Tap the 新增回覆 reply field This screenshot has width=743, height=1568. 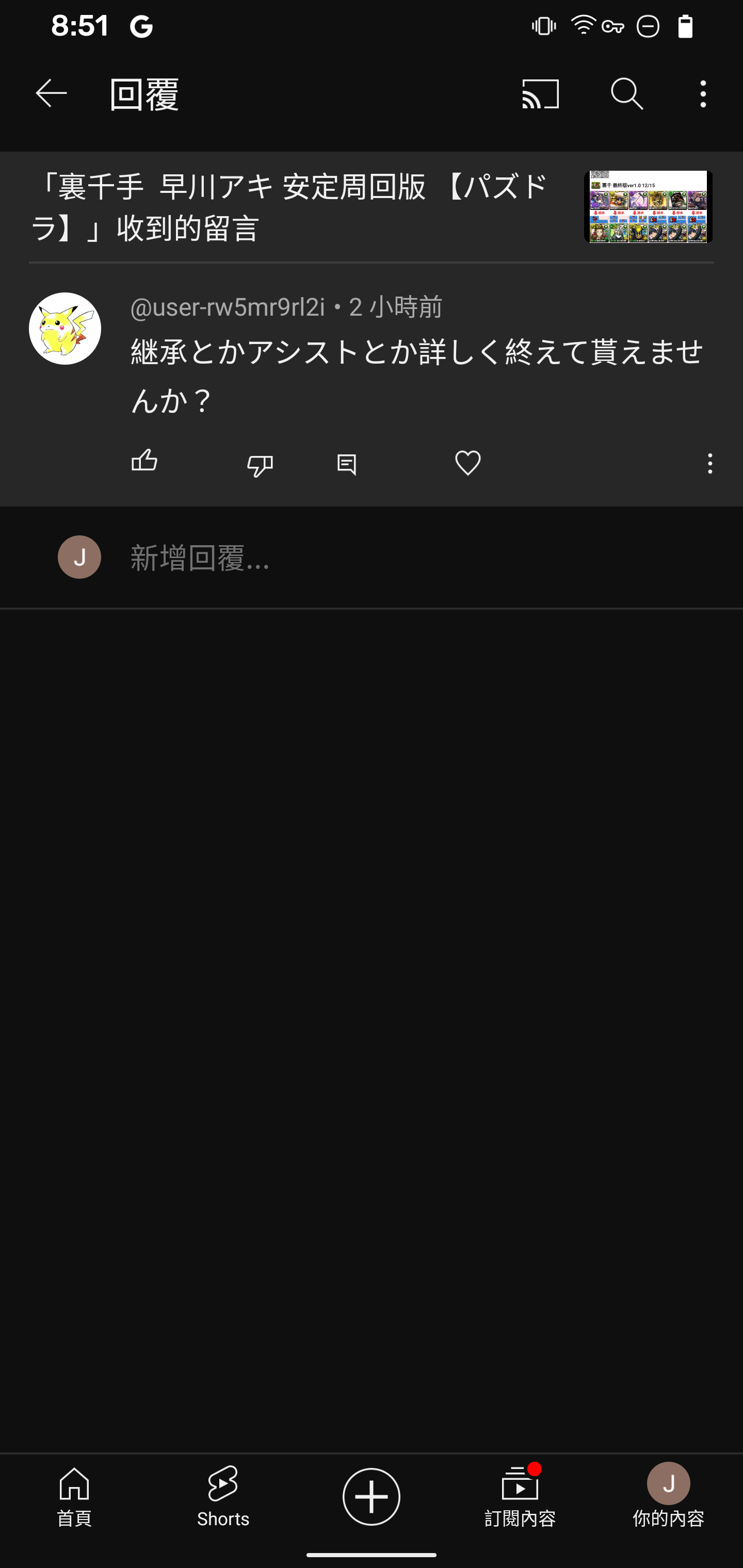(x=365, y=558)
